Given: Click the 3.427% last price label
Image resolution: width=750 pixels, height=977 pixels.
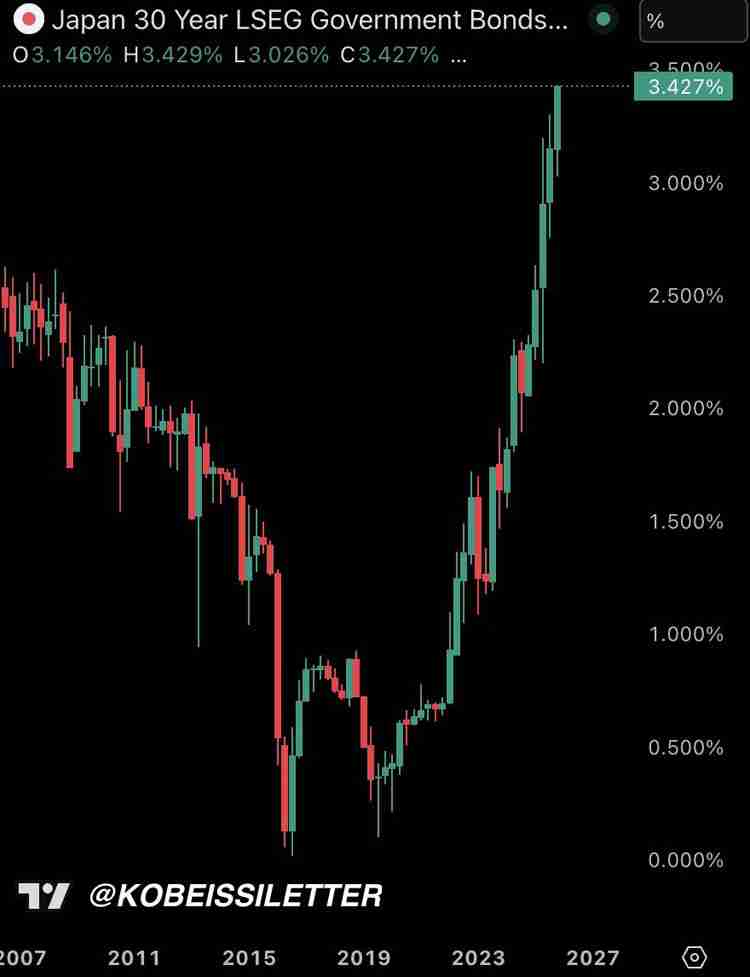Looking at the screenshot, I should (683, 88).
